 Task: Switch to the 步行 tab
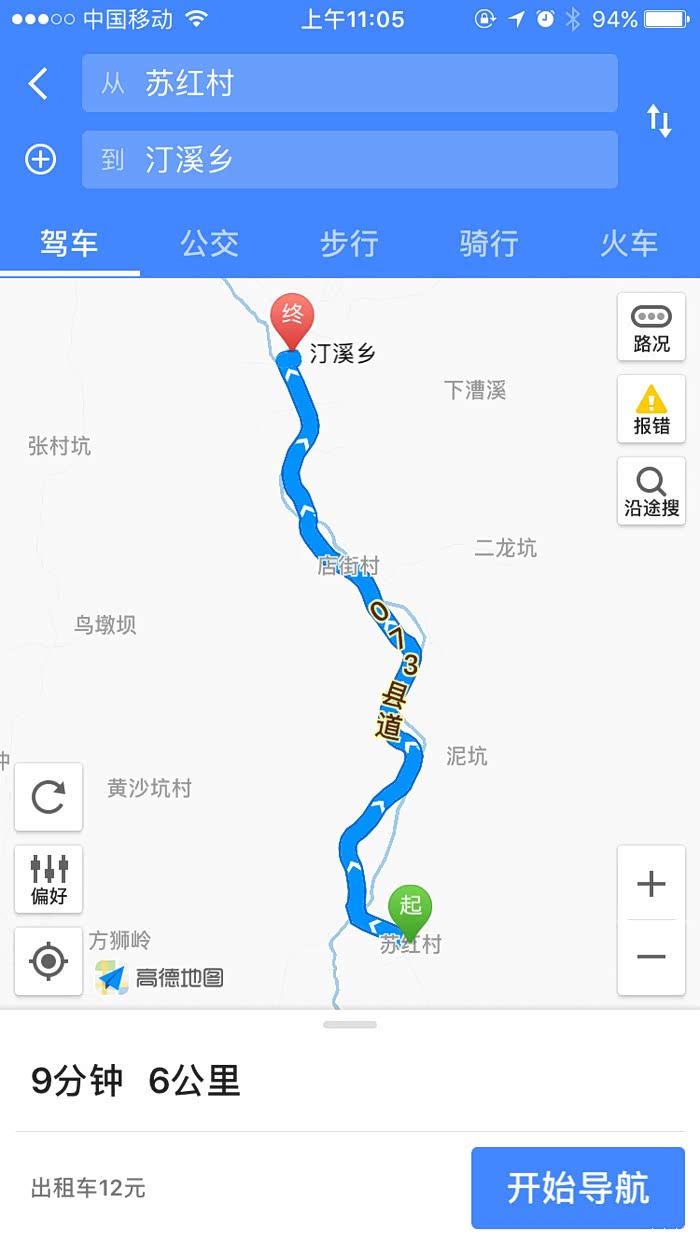click(x=349, y=243)
